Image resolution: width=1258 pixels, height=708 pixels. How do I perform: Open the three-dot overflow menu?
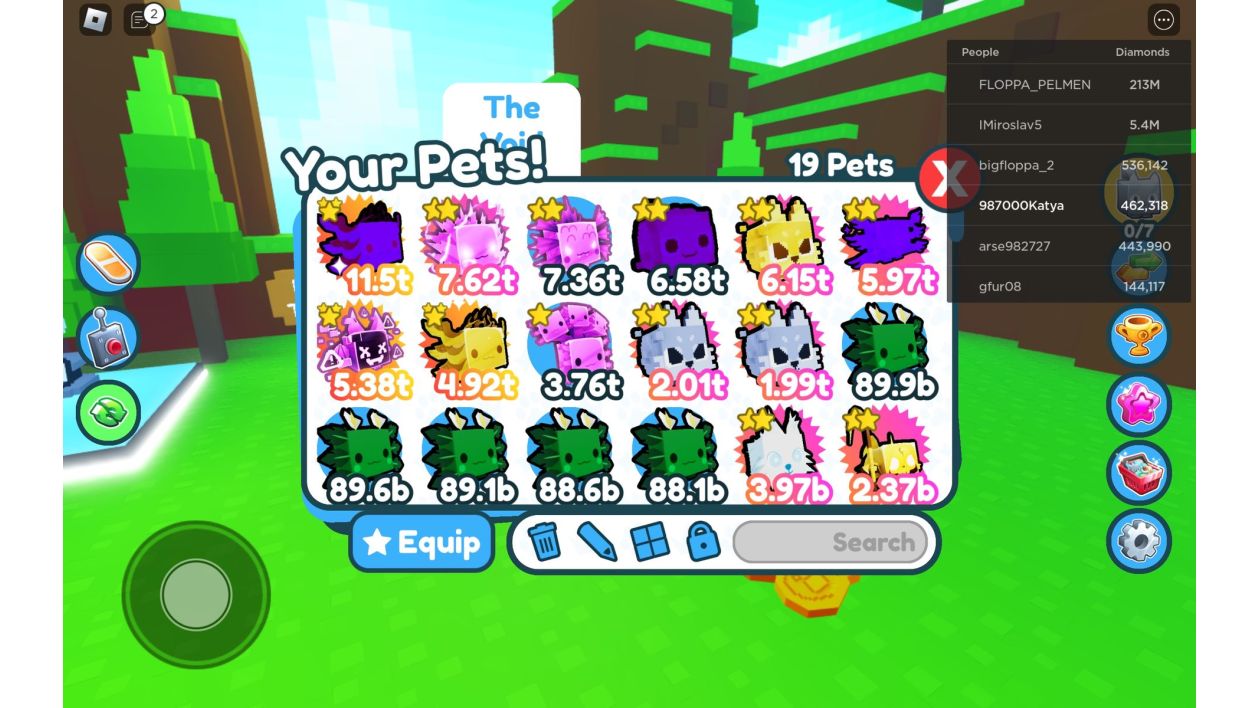click(1163, 19)
